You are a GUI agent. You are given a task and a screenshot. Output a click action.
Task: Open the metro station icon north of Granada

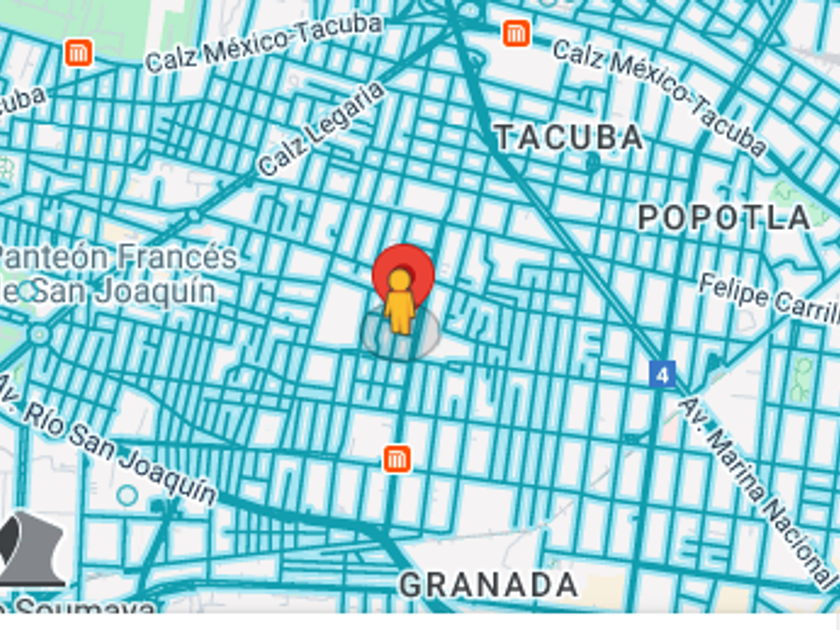pyautogui.click(x=397, y=459)
